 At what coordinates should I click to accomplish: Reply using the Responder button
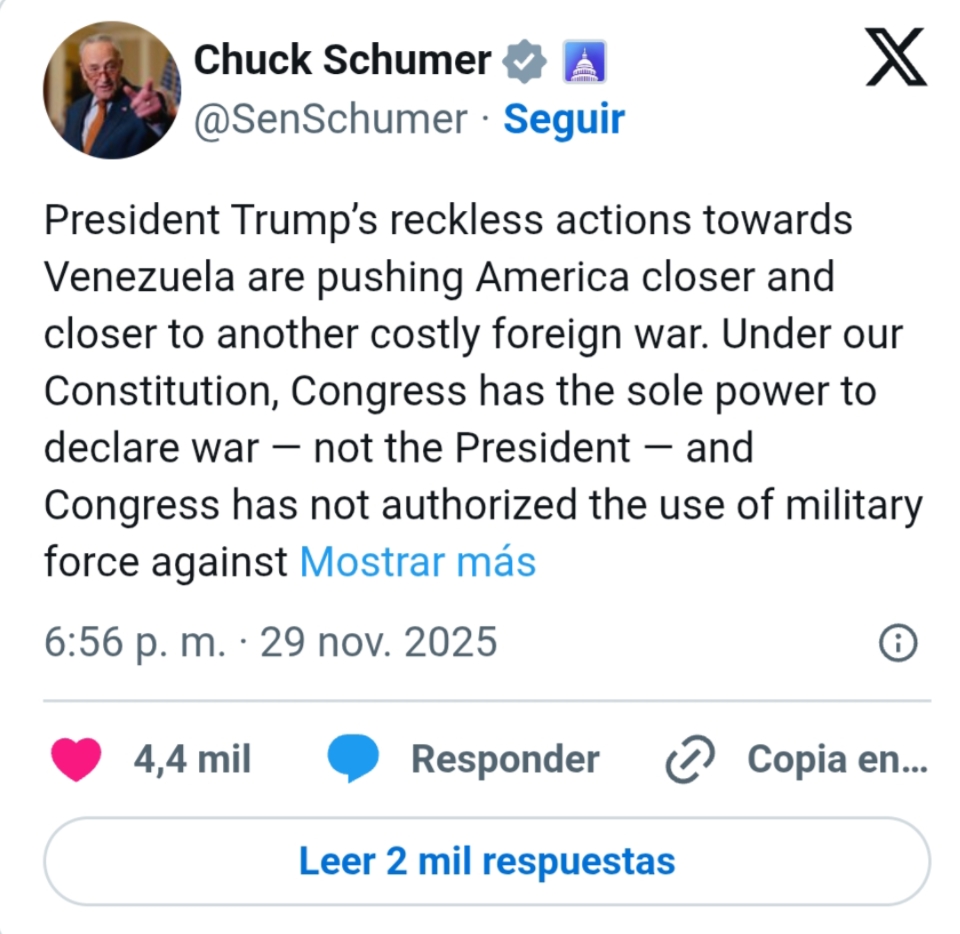click(463, 760)
